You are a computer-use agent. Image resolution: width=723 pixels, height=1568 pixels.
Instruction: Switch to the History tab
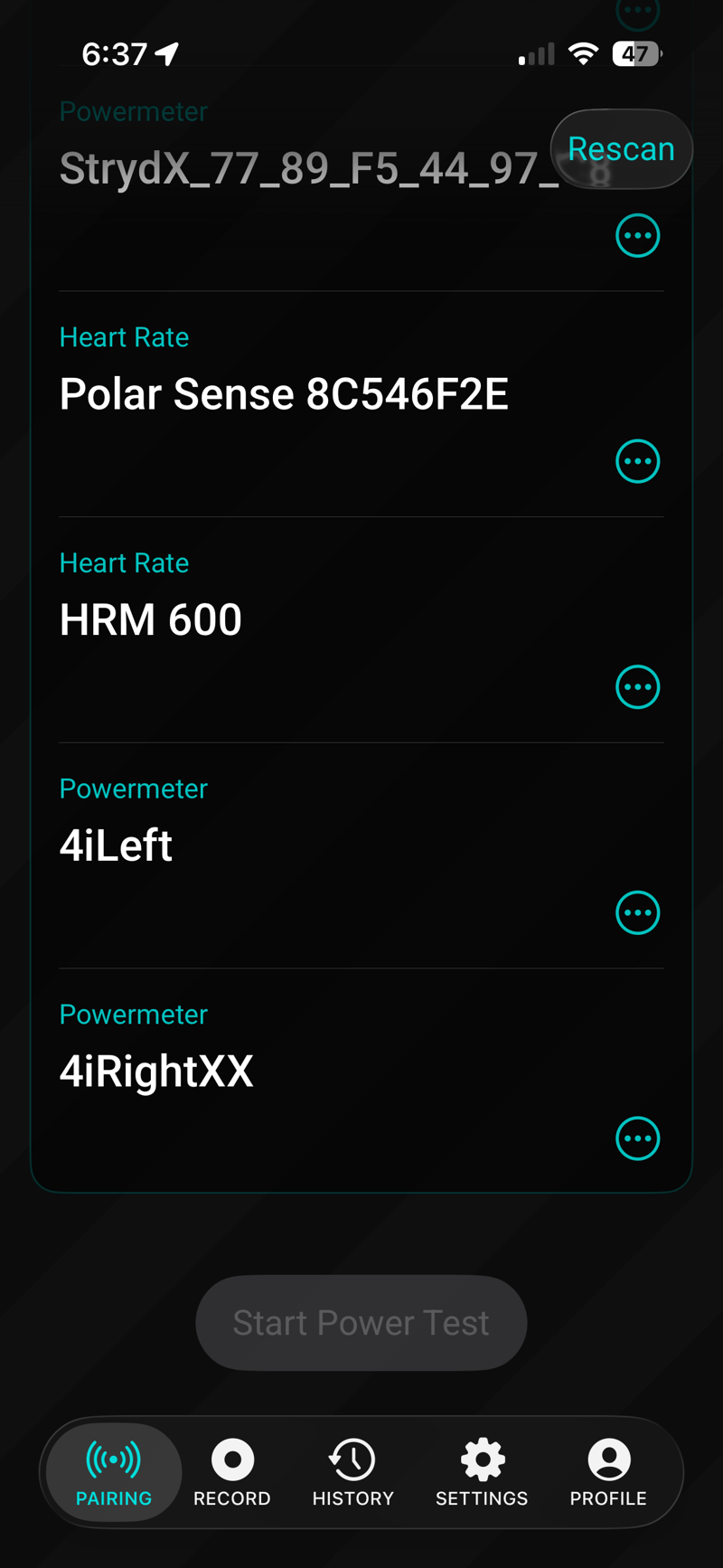coord(352,1472)
